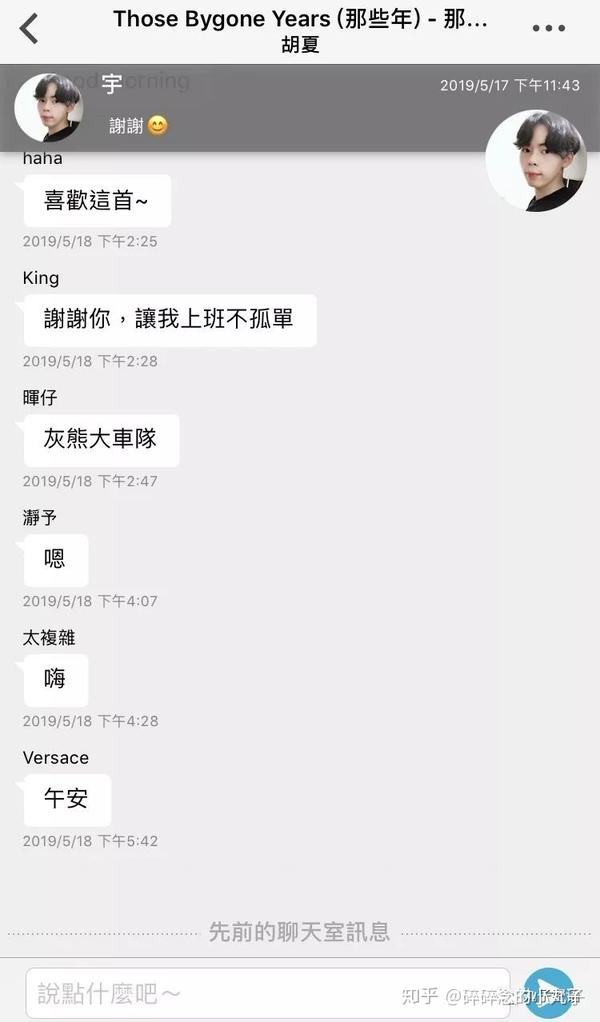Open the three-dot overflow menu
Image resolution: width=600 pixels, height=1022 pixels.
[549, 28]
